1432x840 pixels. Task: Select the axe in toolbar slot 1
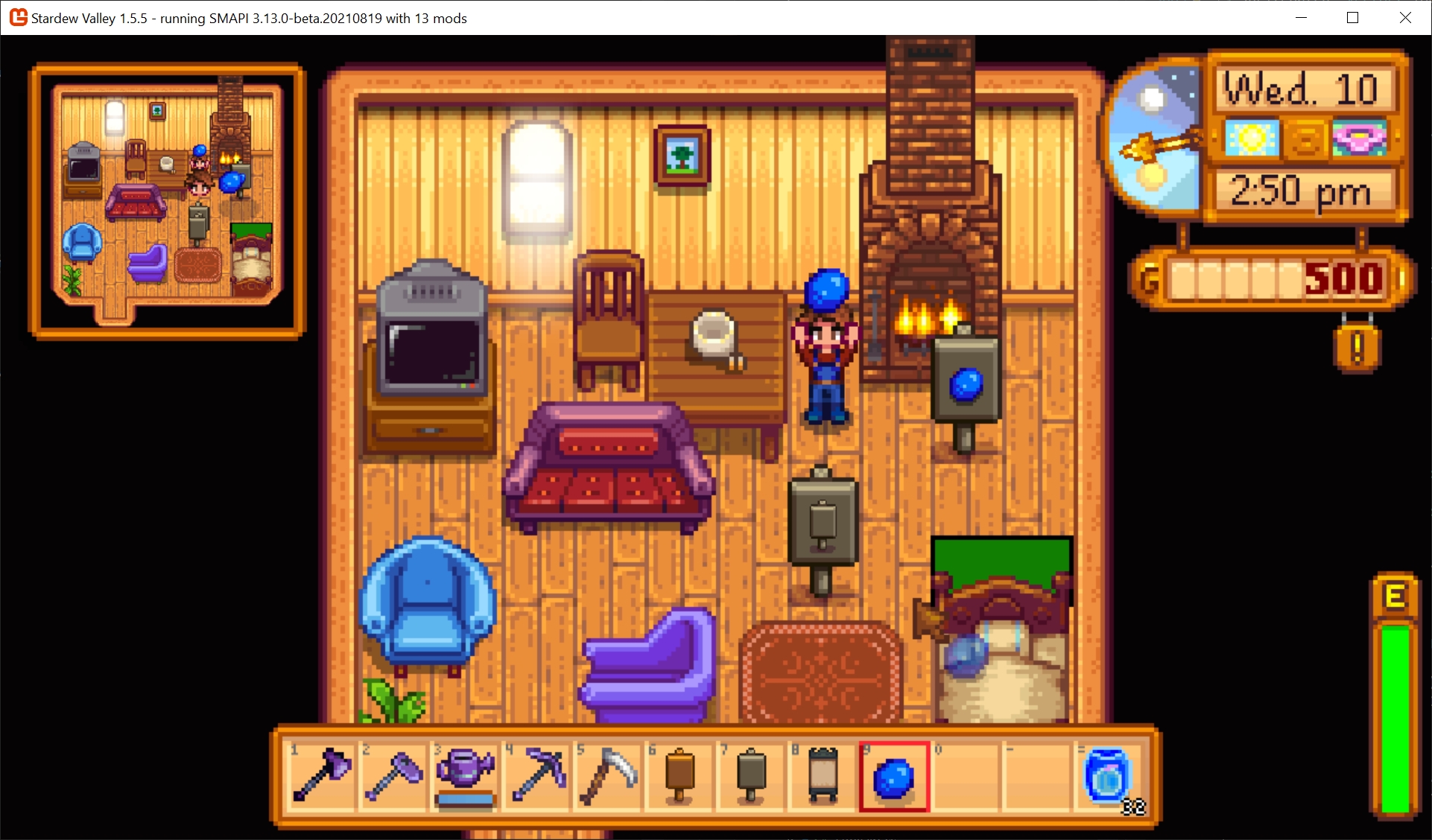tap(321, 777)
